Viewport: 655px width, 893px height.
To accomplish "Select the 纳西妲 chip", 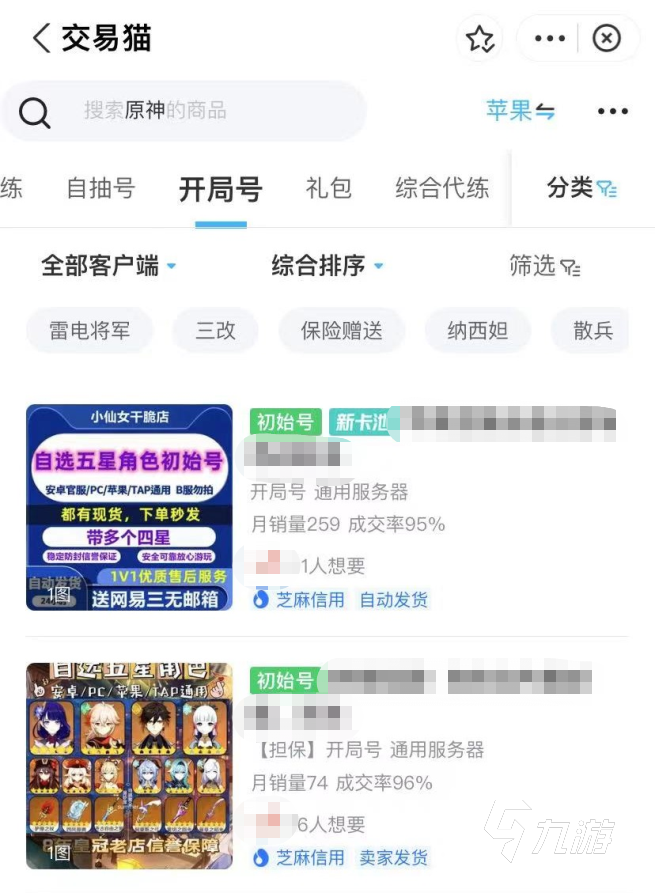I will pos(477,331).
